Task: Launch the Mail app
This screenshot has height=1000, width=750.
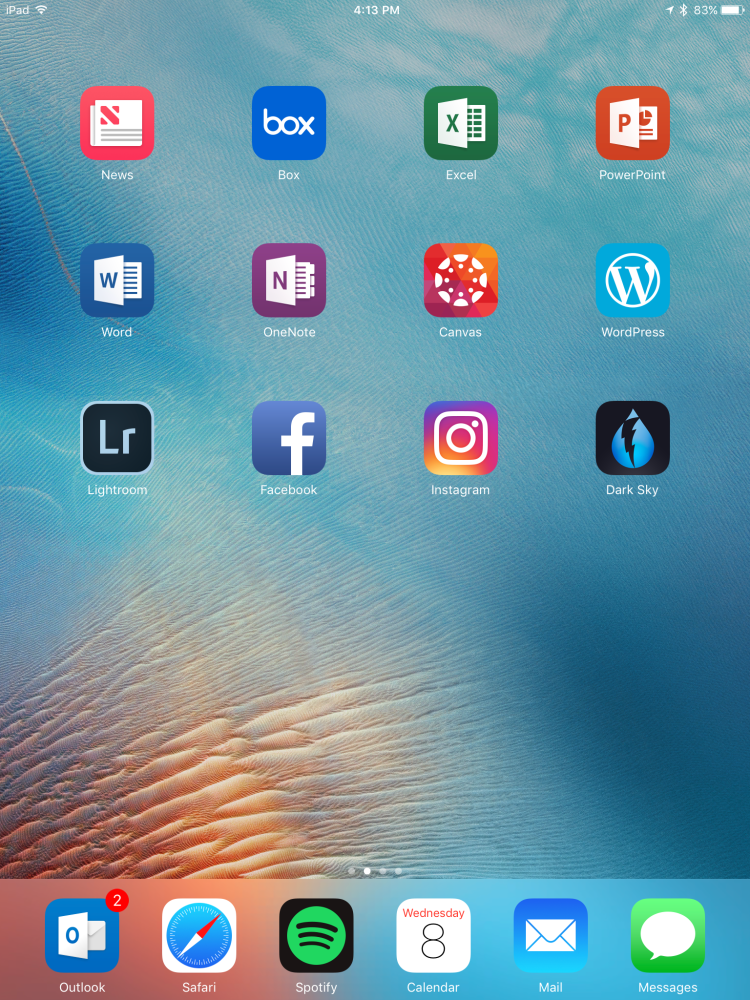Action: [550, 936]
